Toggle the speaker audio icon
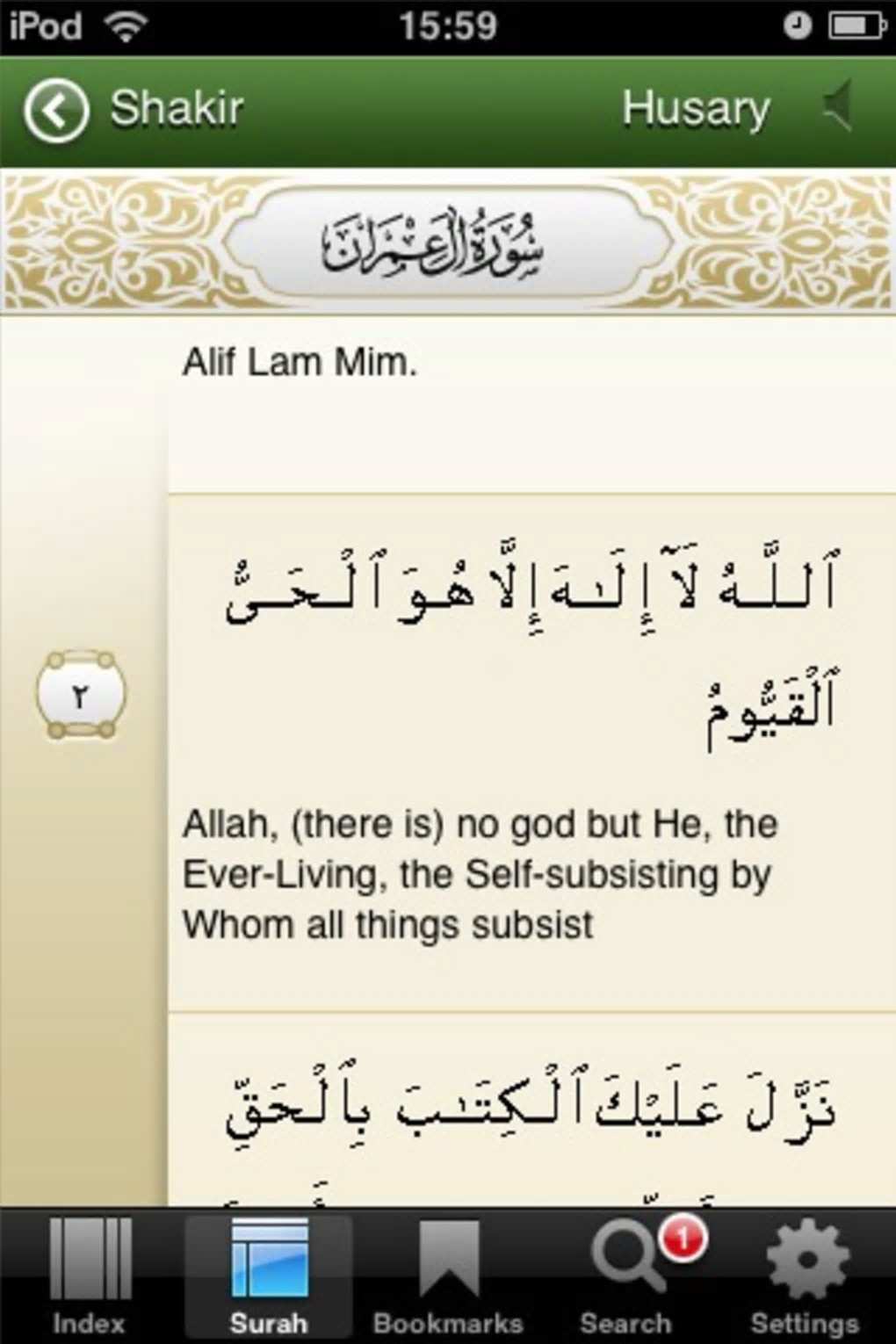896x1344 pixels. click(x=839, y=107)
